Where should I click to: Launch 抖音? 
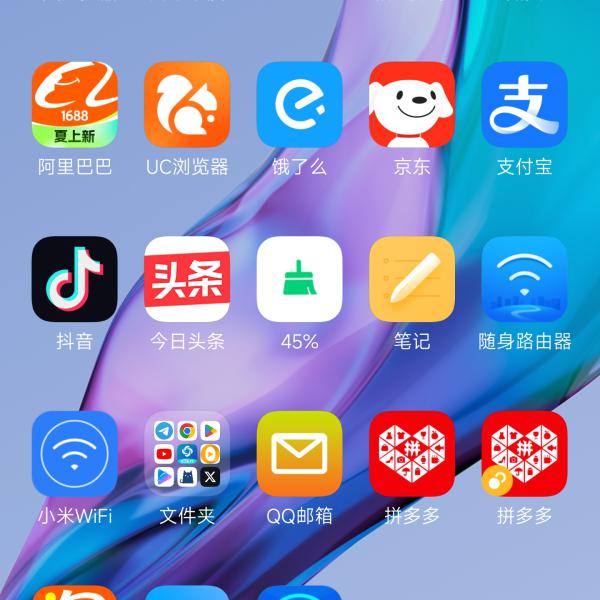[75, 280]
